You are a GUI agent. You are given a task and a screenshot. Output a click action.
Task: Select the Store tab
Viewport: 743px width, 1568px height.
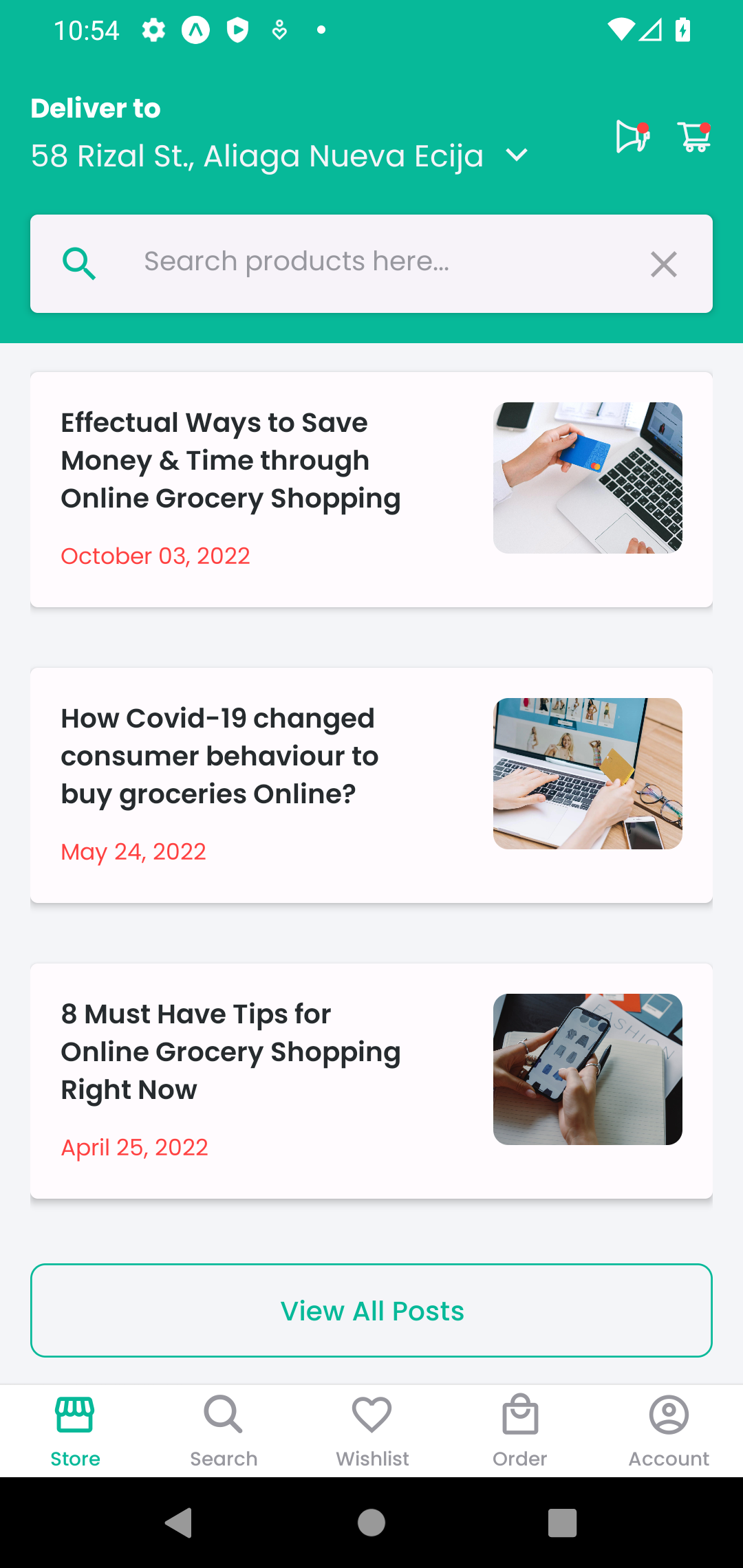click(75, 1431)
